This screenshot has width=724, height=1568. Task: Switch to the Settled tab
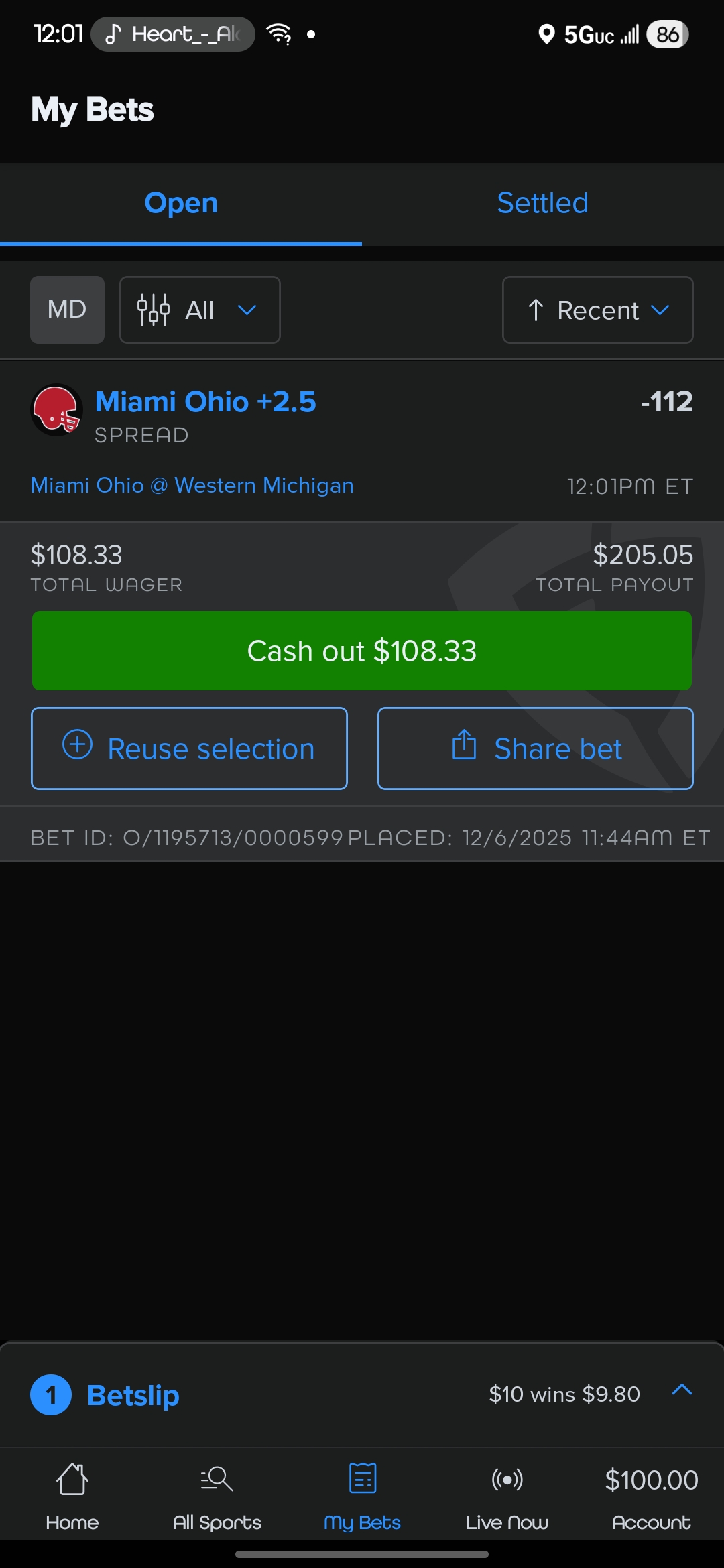(x=542, y=203)
